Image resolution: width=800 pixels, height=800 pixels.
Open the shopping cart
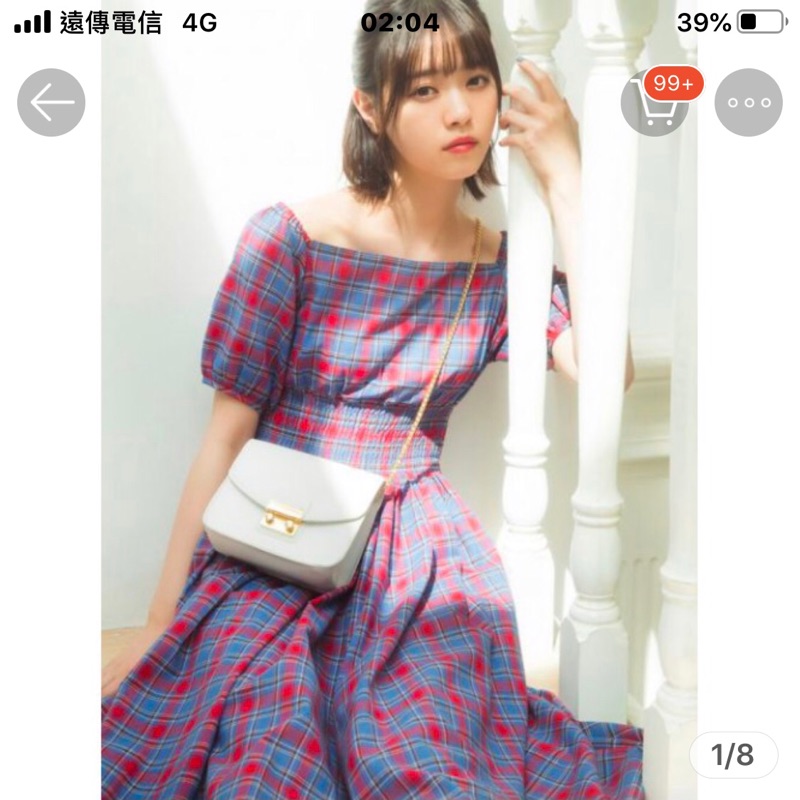coord(655,102)
